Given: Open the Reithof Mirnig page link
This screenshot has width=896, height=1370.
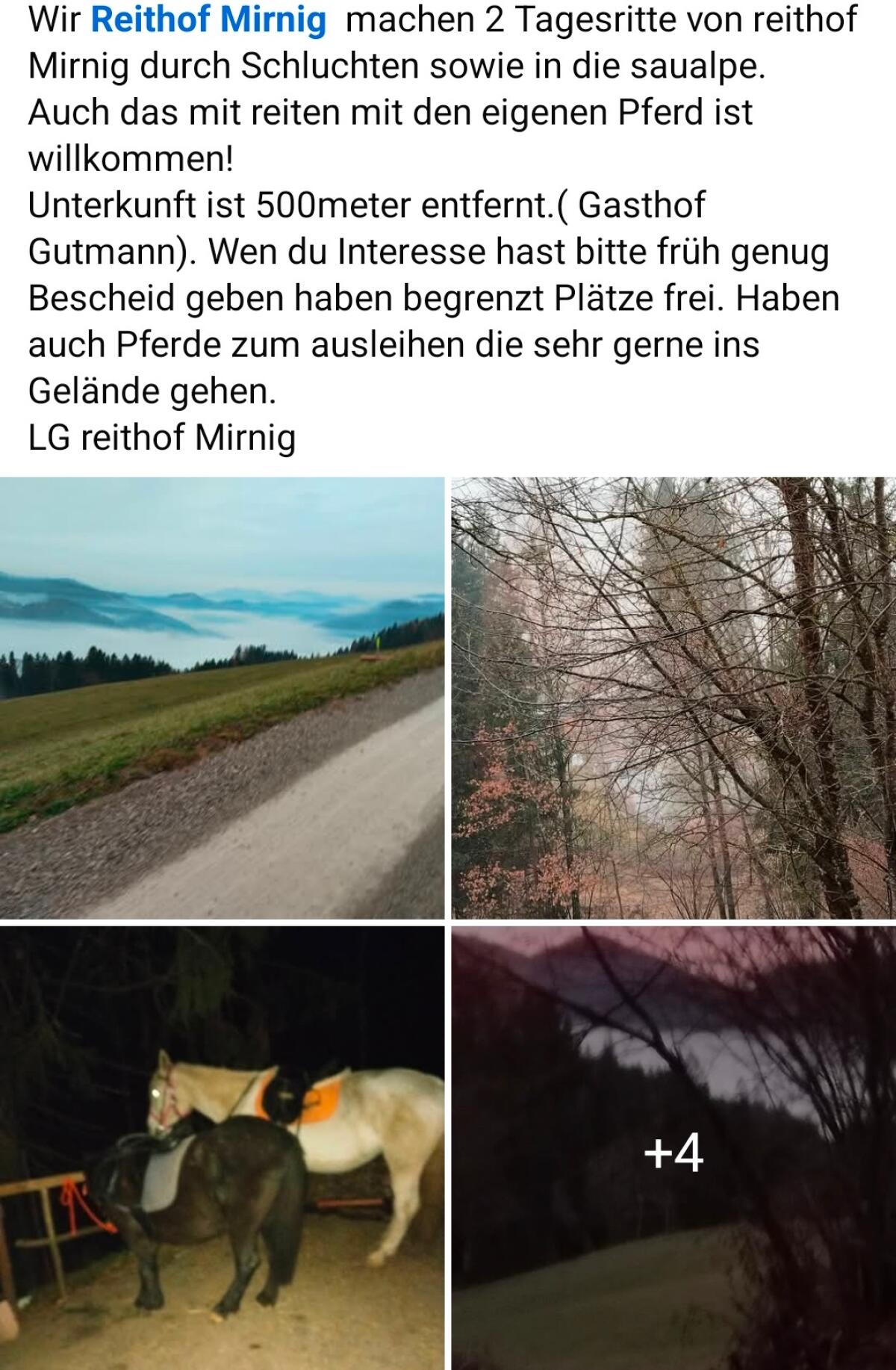Looking at the screenshot, I should [x=208, y=19].
